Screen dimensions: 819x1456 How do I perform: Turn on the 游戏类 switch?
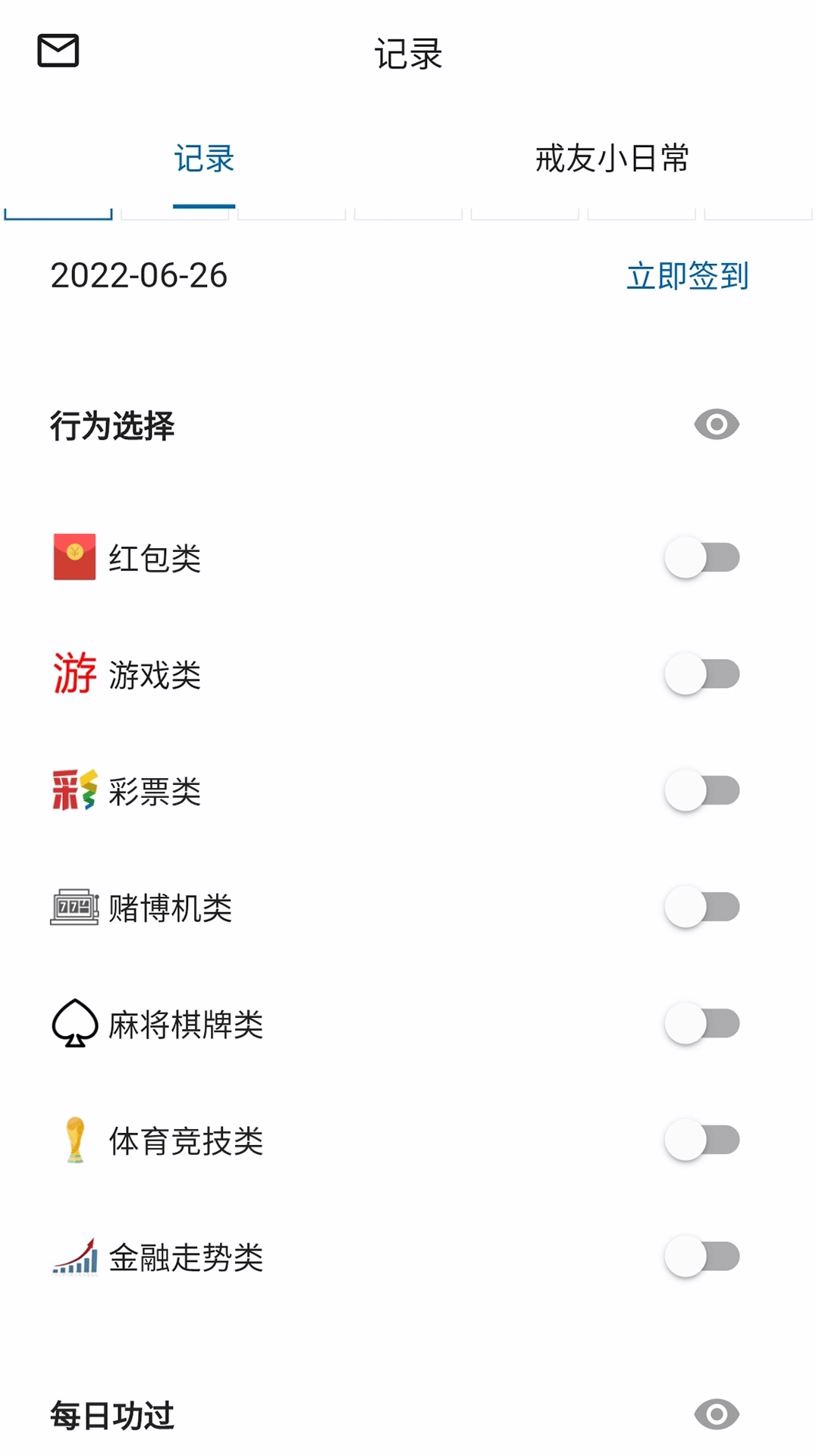pyautogui.click(x=701, y=672)
